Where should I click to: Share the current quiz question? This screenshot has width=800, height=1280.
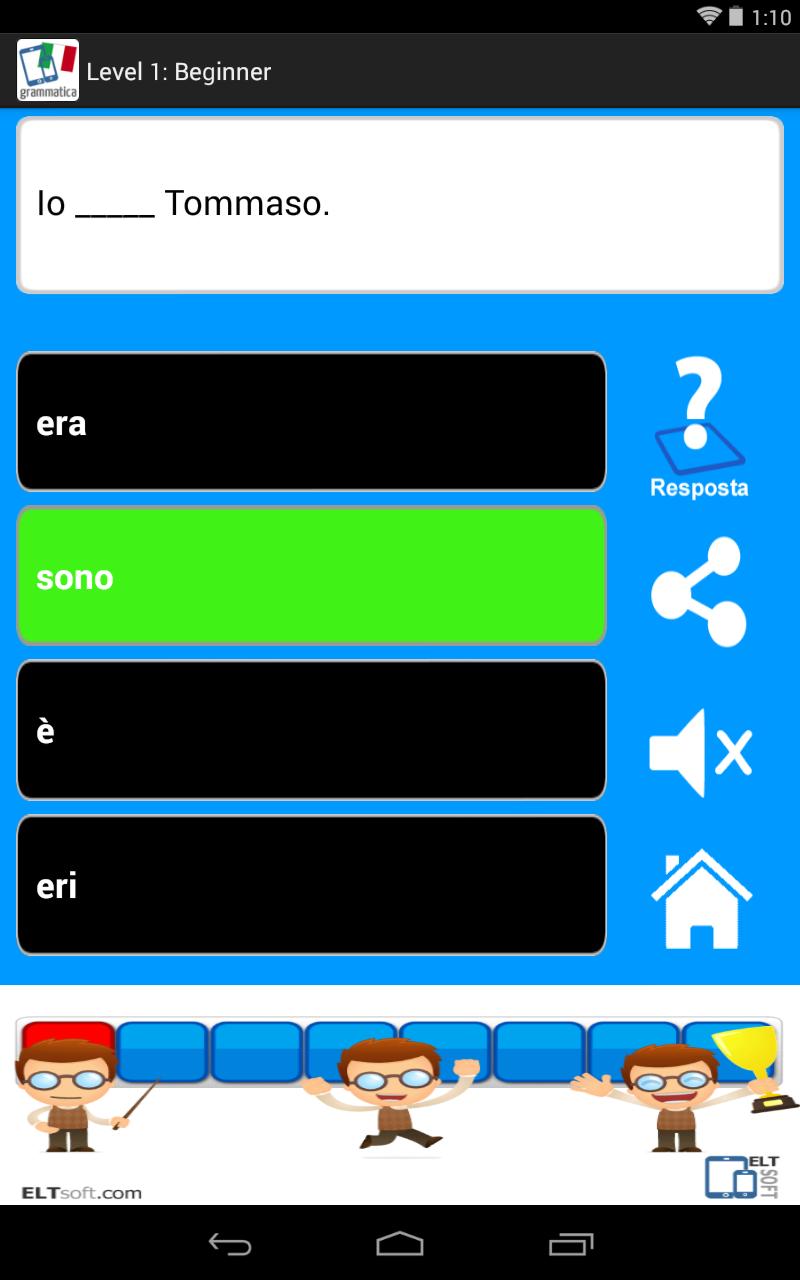pos(697,592)
